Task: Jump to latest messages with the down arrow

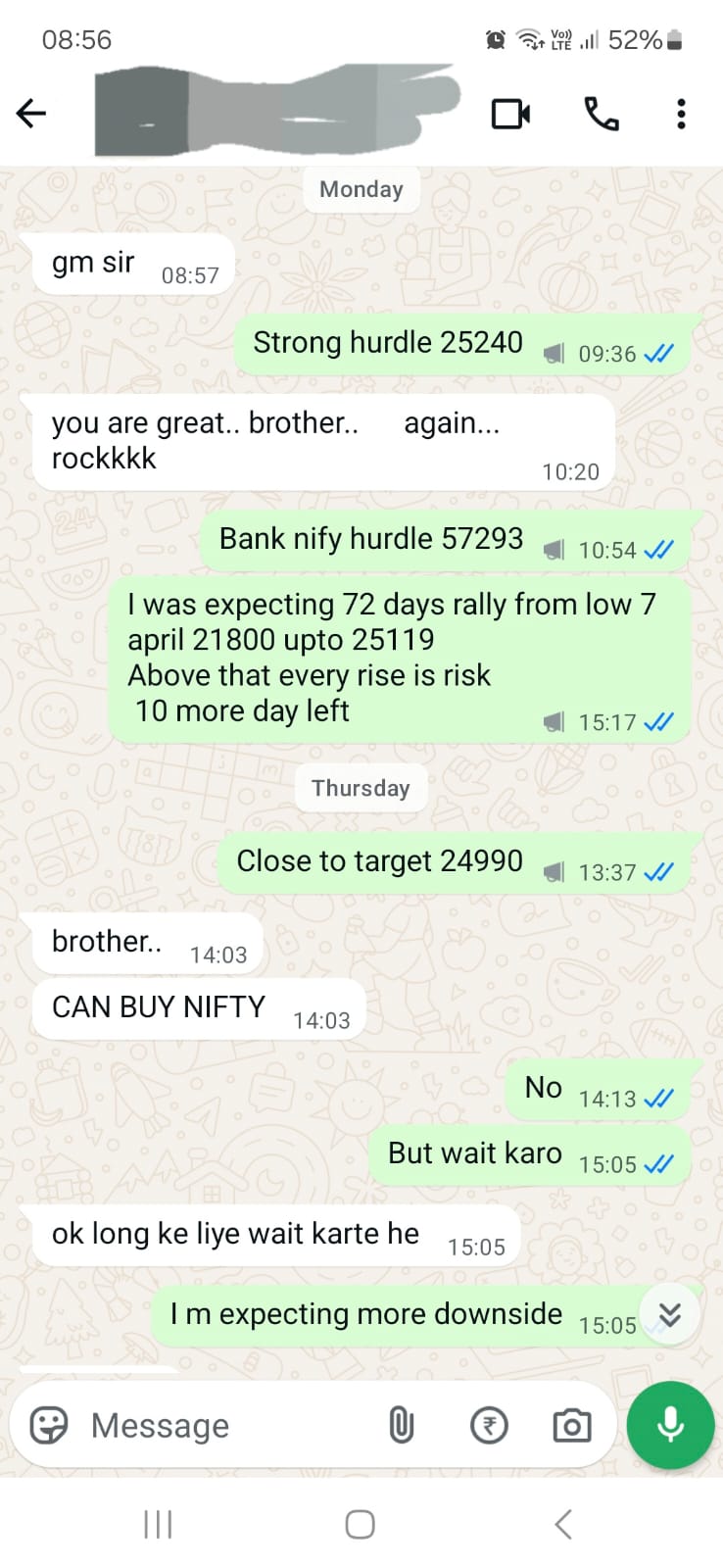Action: click(x=670, y=1314)
